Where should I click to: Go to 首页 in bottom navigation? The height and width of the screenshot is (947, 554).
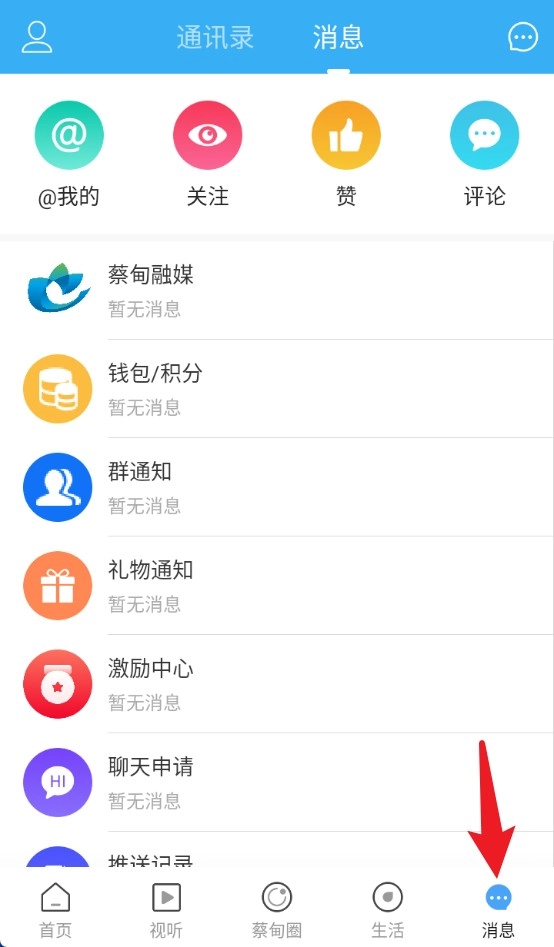coord(56,911)
